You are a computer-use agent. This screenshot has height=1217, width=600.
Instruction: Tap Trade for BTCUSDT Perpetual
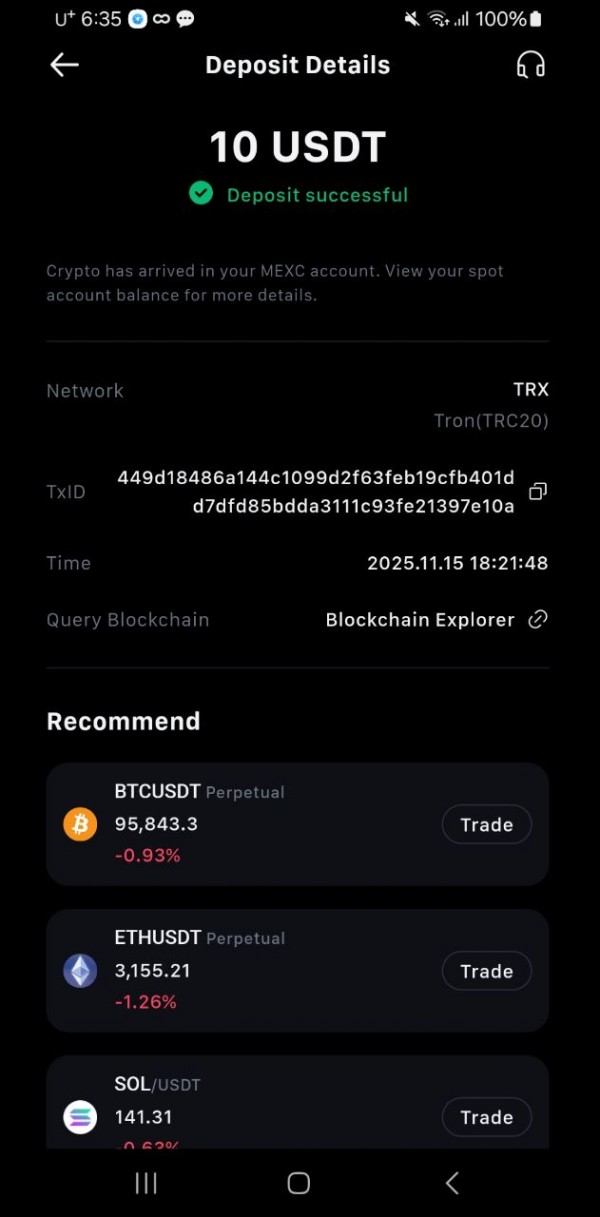[x=486, y=825]
